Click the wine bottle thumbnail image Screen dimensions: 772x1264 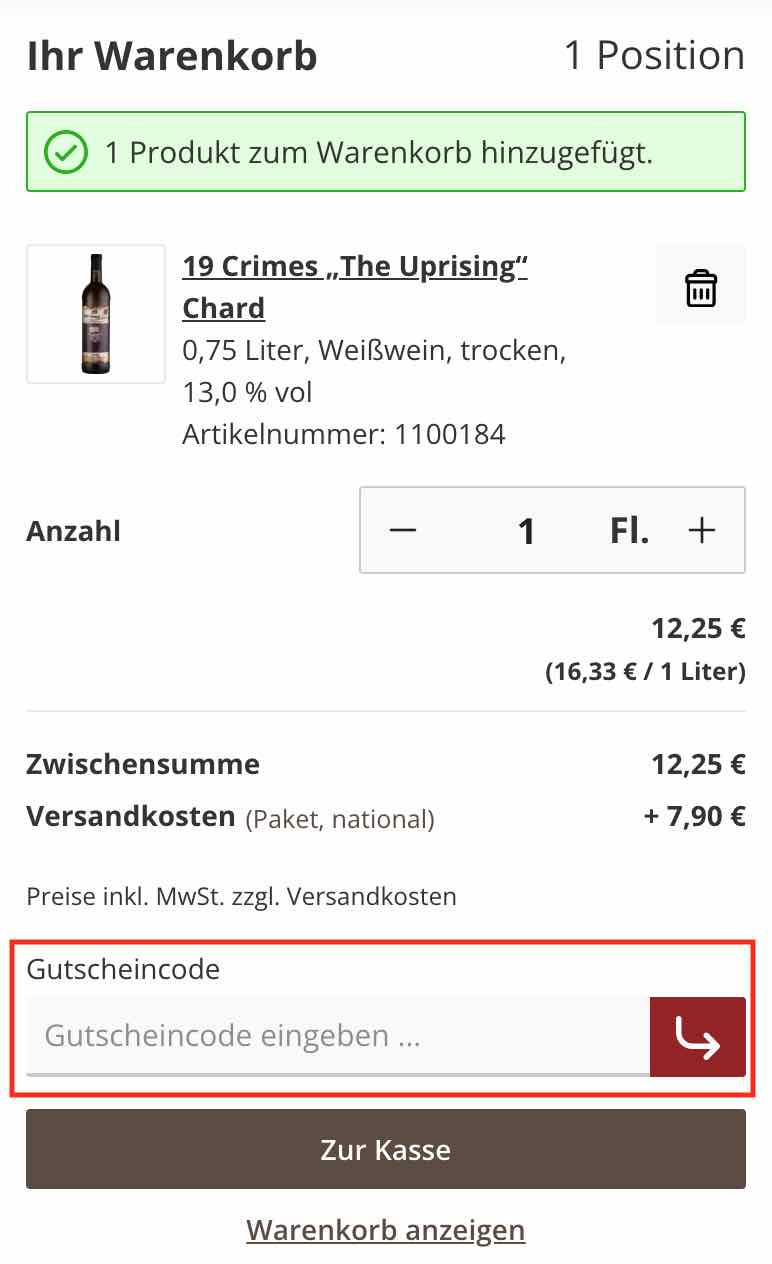pos(96,313)
